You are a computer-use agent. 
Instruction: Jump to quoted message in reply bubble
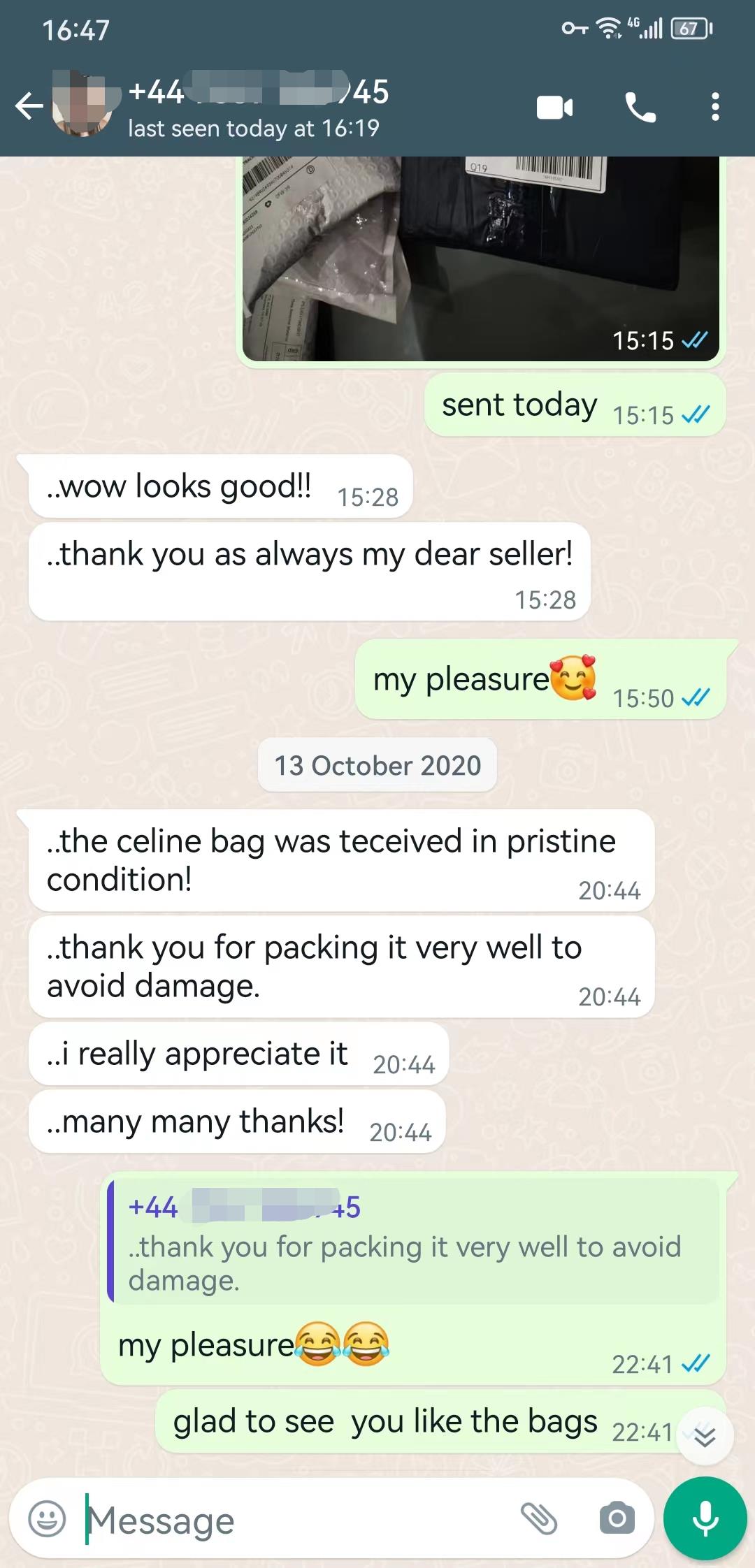[x=414, y=1241]
